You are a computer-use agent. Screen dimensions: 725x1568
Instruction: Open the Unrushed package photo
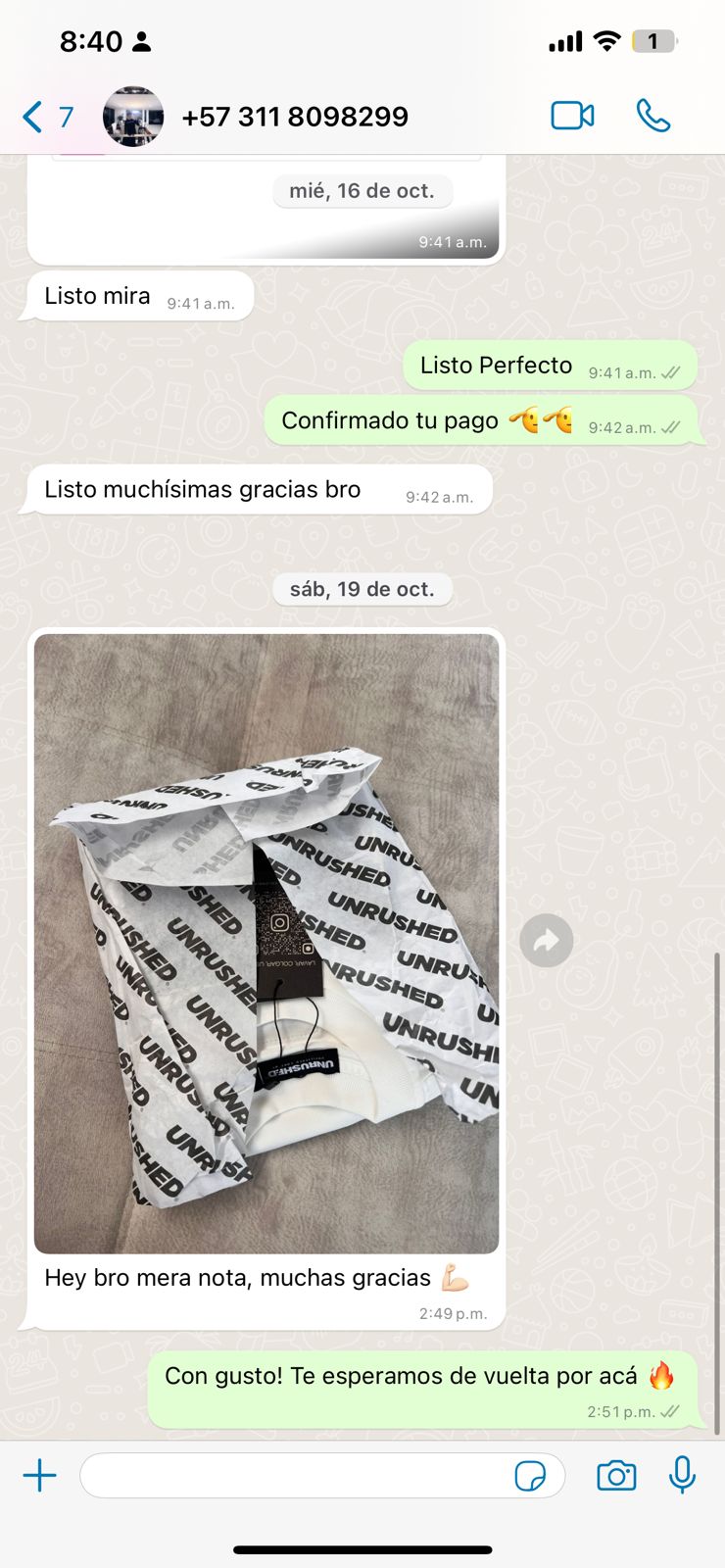(266, 943)
